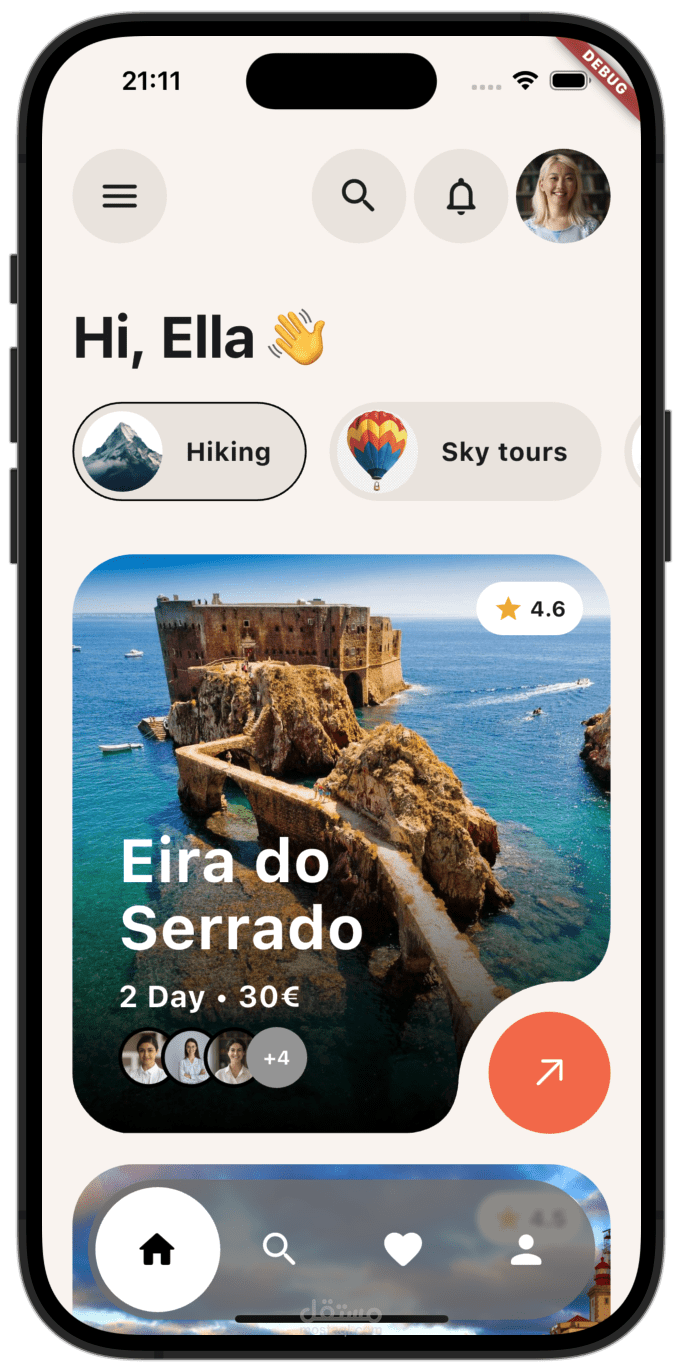Tap the search icon in the top bar
This screenshot has height=1364, width=682.
click(358, 196)
